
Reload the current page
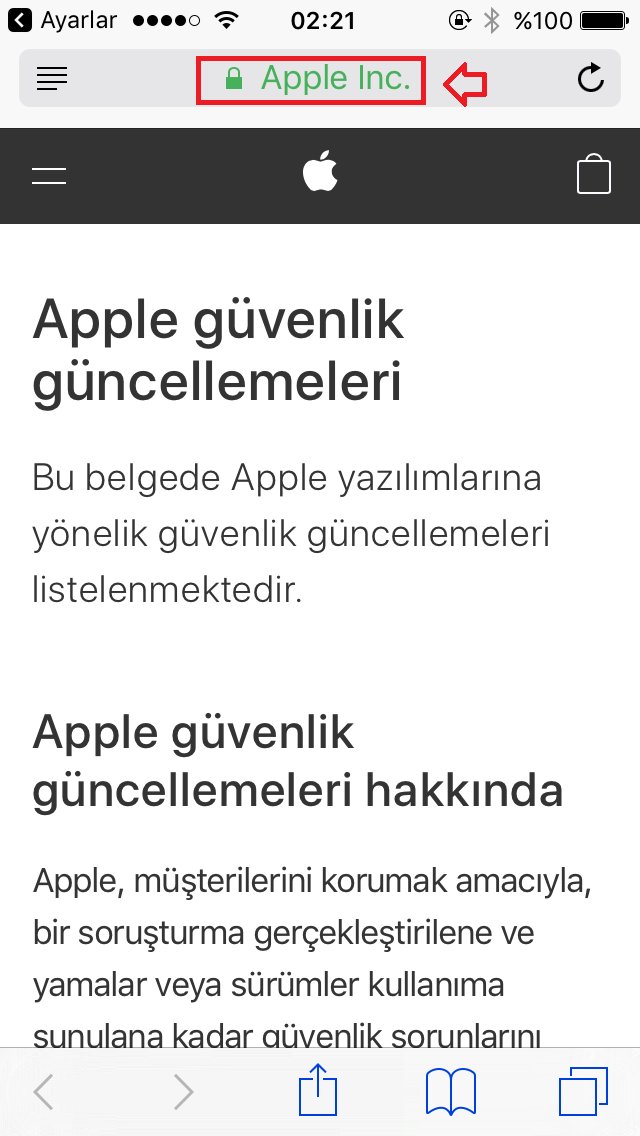(x=591, y=79)
